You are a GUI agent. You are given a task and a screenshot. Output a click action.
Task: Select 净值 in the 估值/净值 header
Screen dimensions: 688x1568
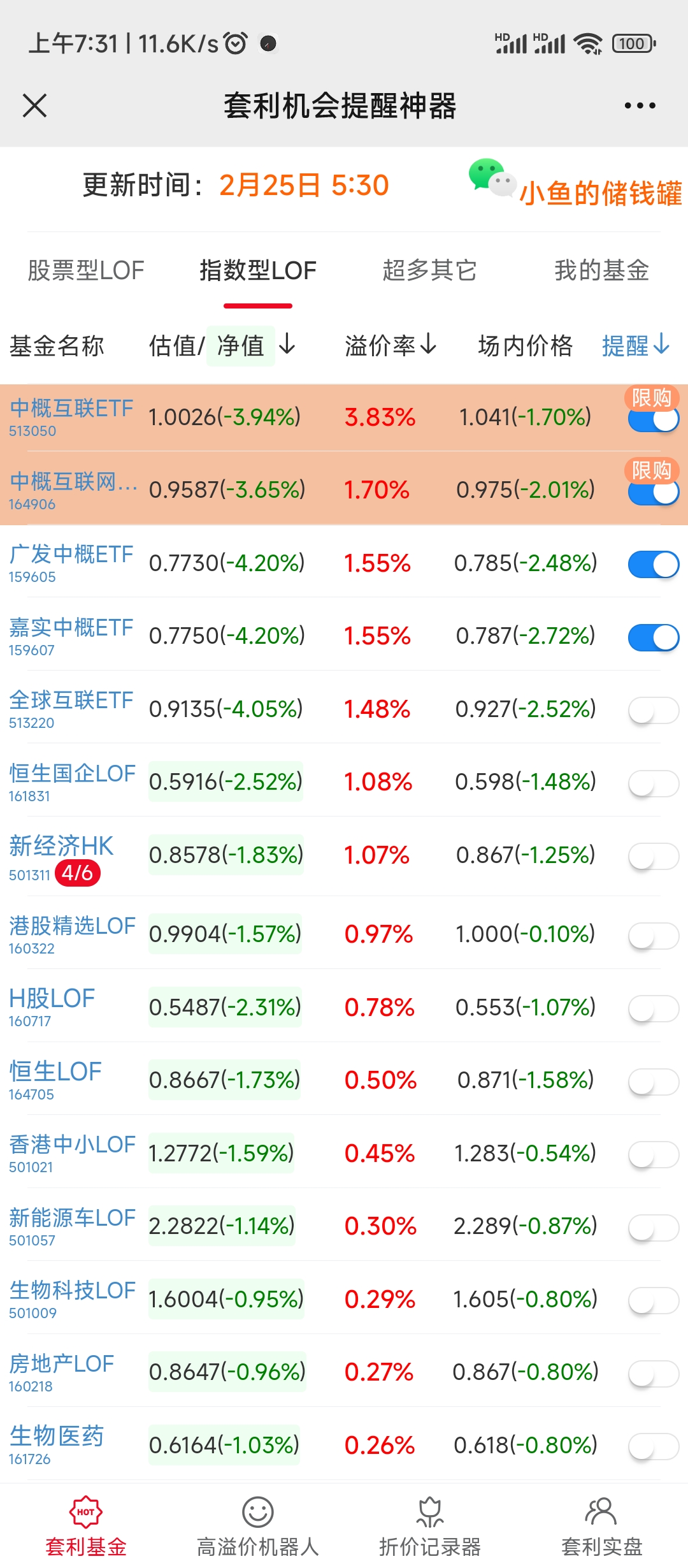[x=241, y=345]
